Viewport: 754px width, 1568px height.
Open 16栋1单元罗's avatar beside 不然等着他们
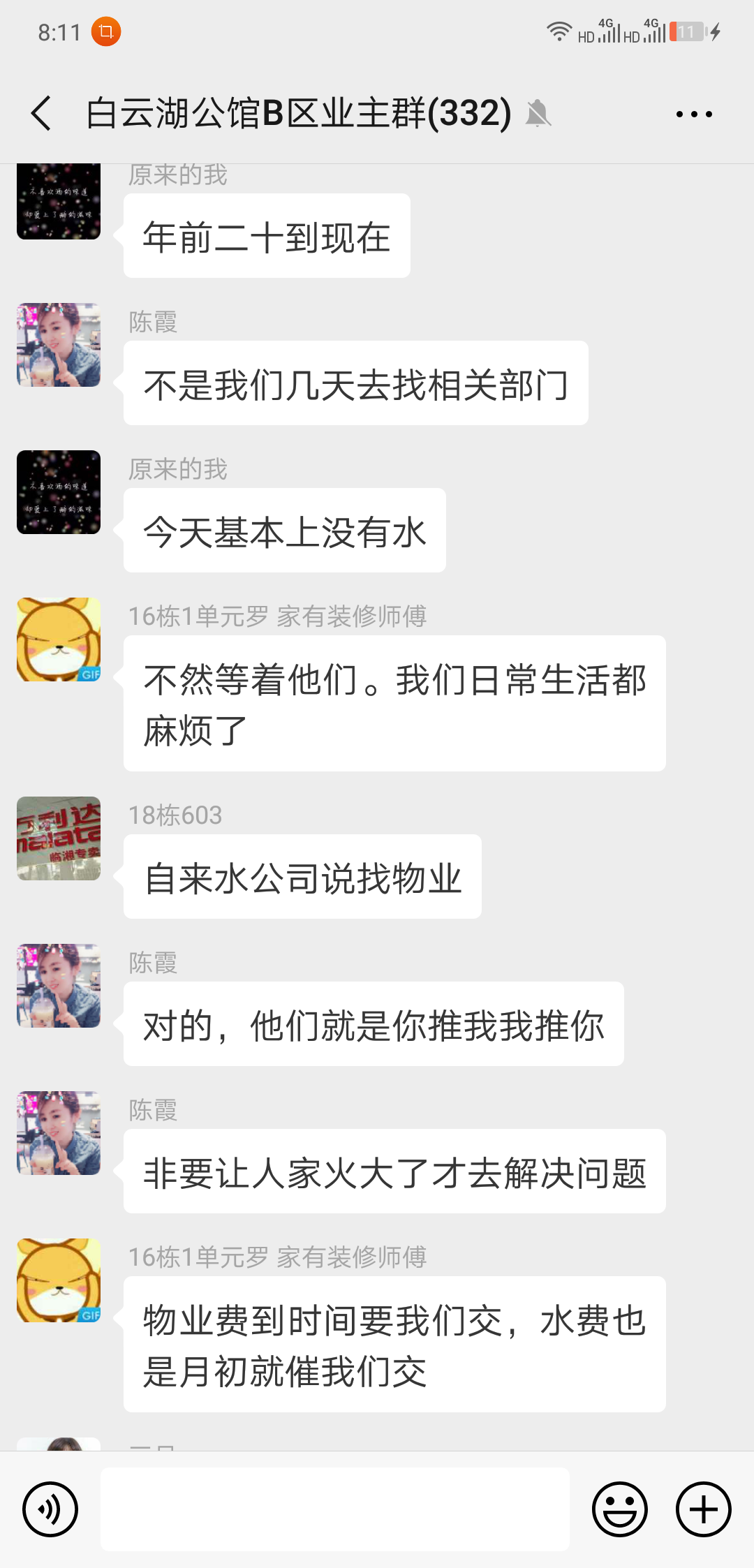click(x=59, y=639)
